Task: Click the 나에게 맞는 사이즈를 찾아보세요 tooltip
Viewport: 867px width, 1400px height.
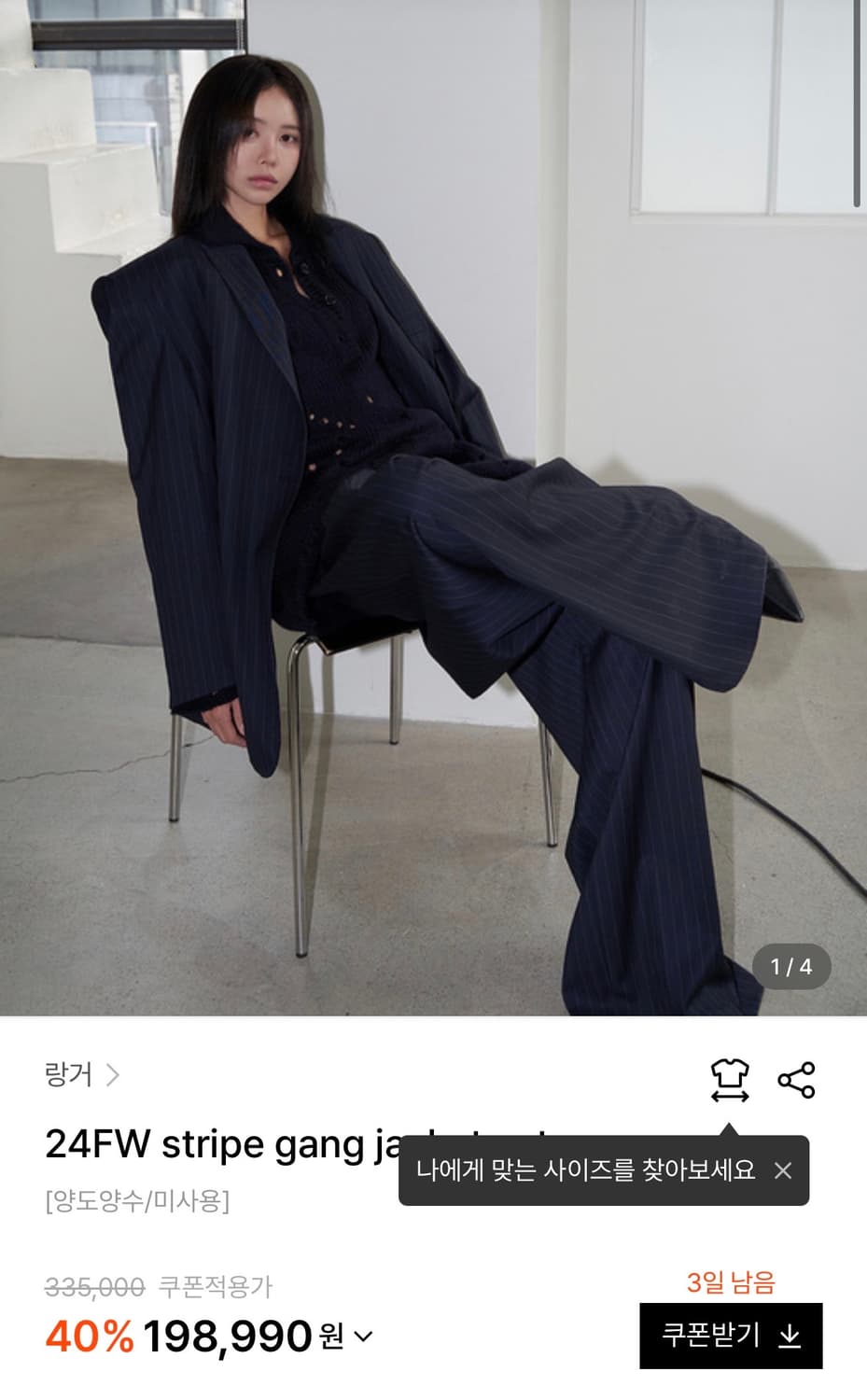Action: [588, 1169]
